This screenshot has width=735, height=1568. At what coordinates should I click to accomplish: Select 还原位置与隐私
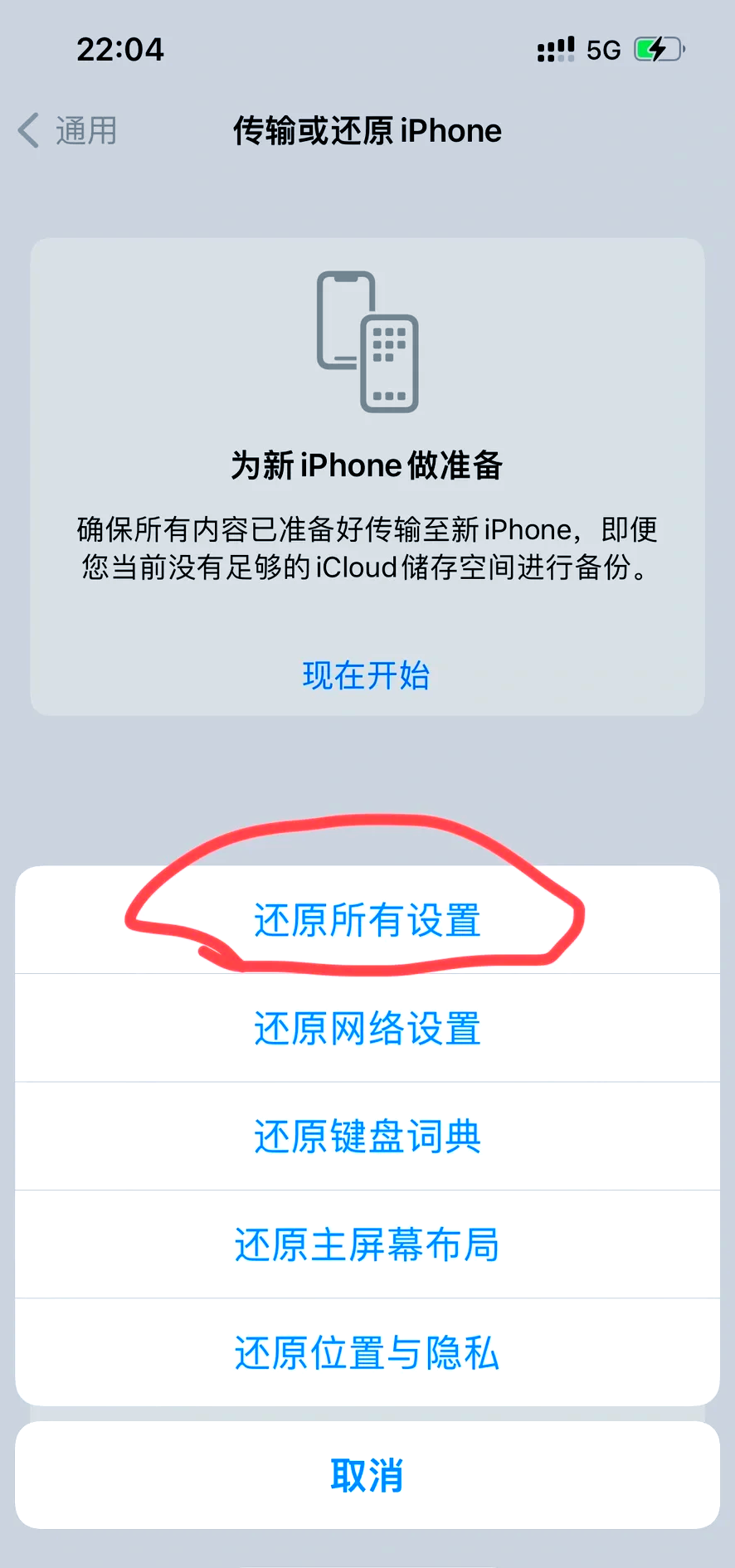coord(367,1352)
